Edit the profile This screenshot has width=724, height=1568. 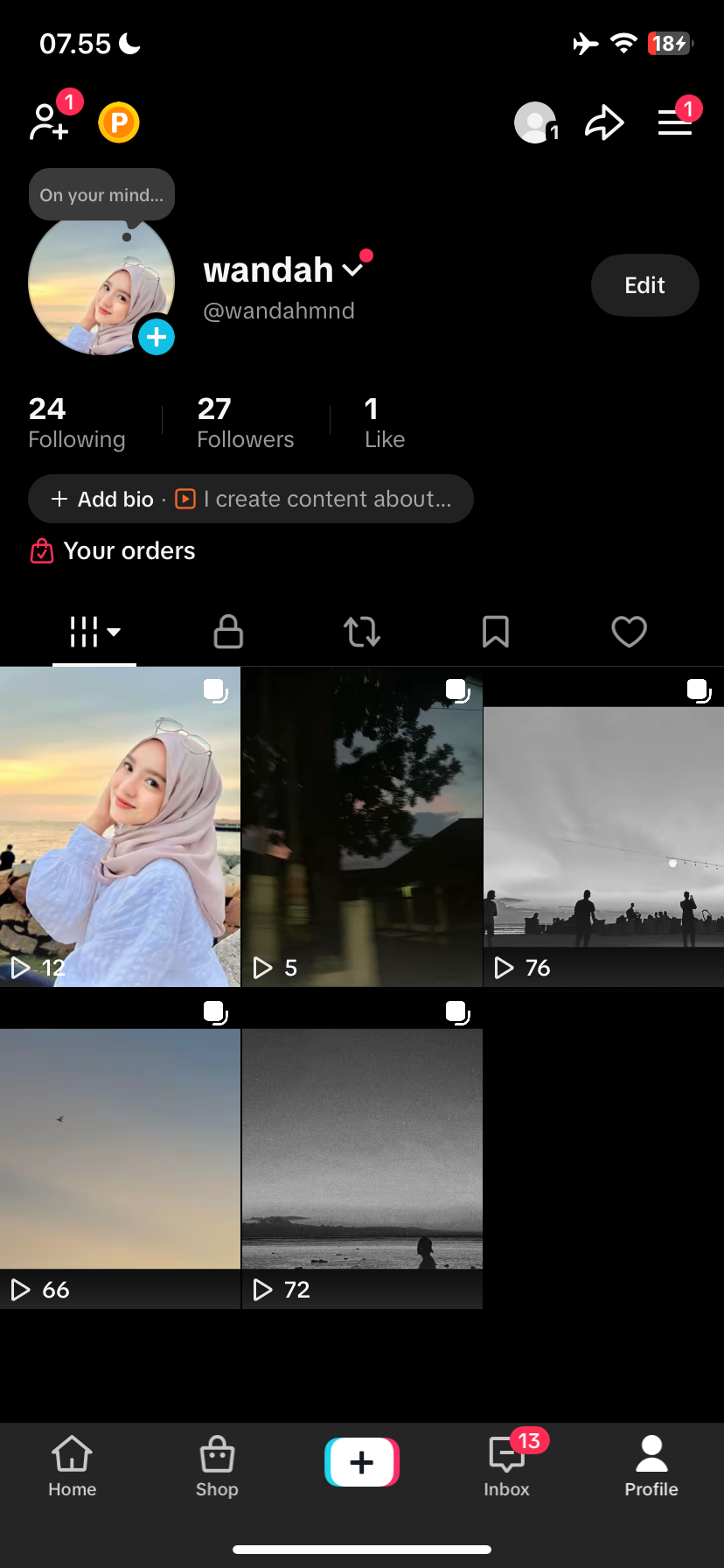[x=644, y=285]
